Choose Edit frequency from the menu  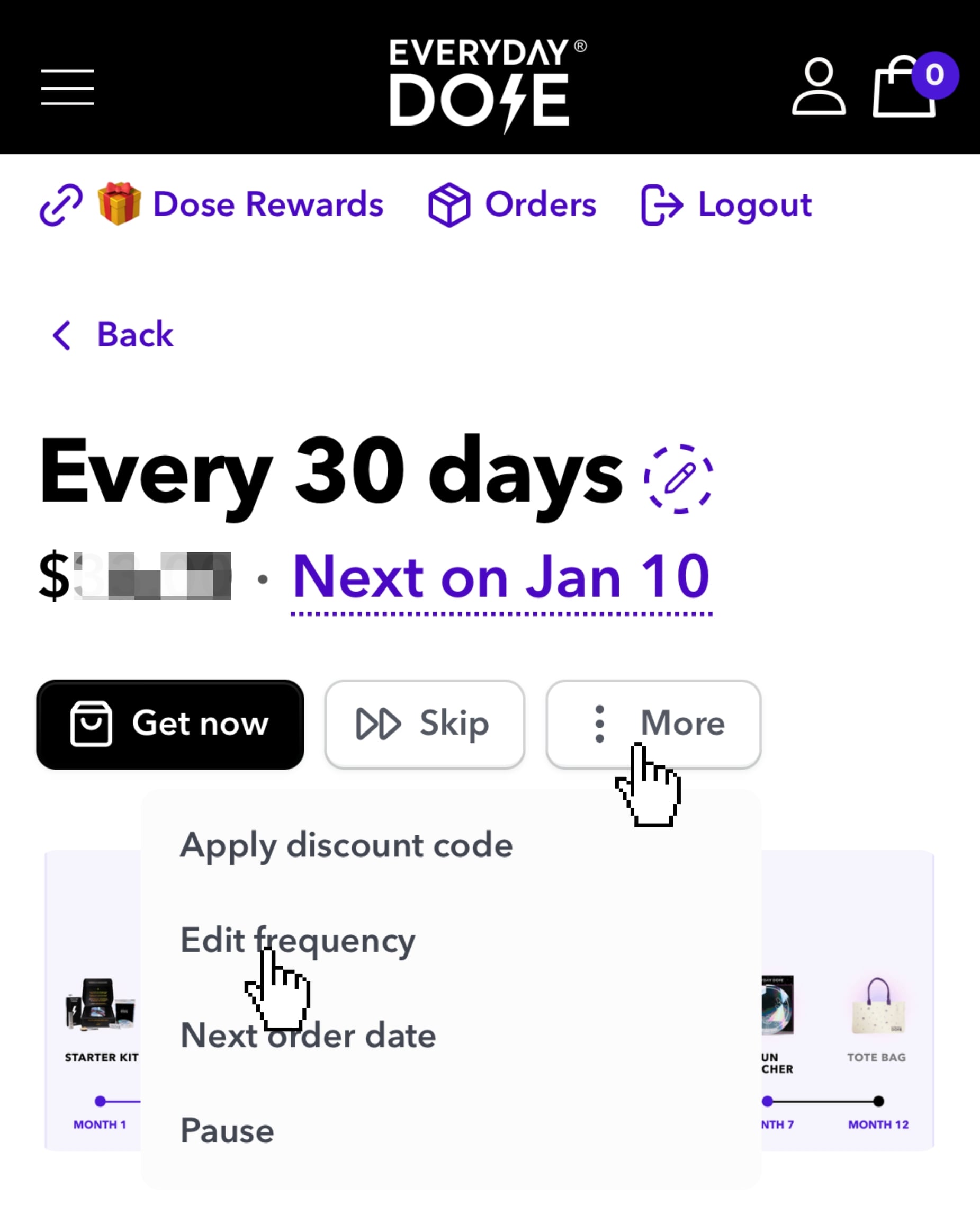click(298, 940)
